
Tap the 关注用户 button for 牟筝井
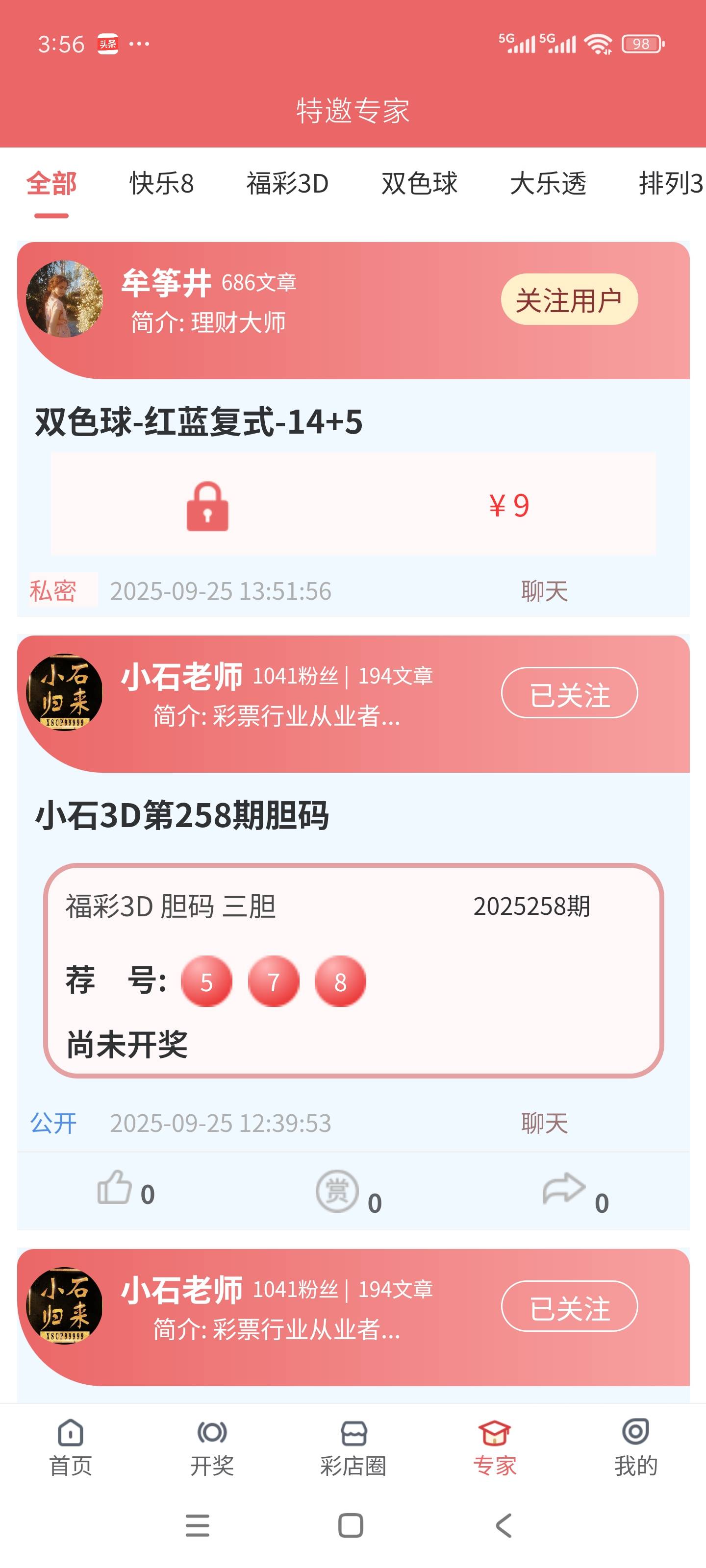[x=569, y=299]
